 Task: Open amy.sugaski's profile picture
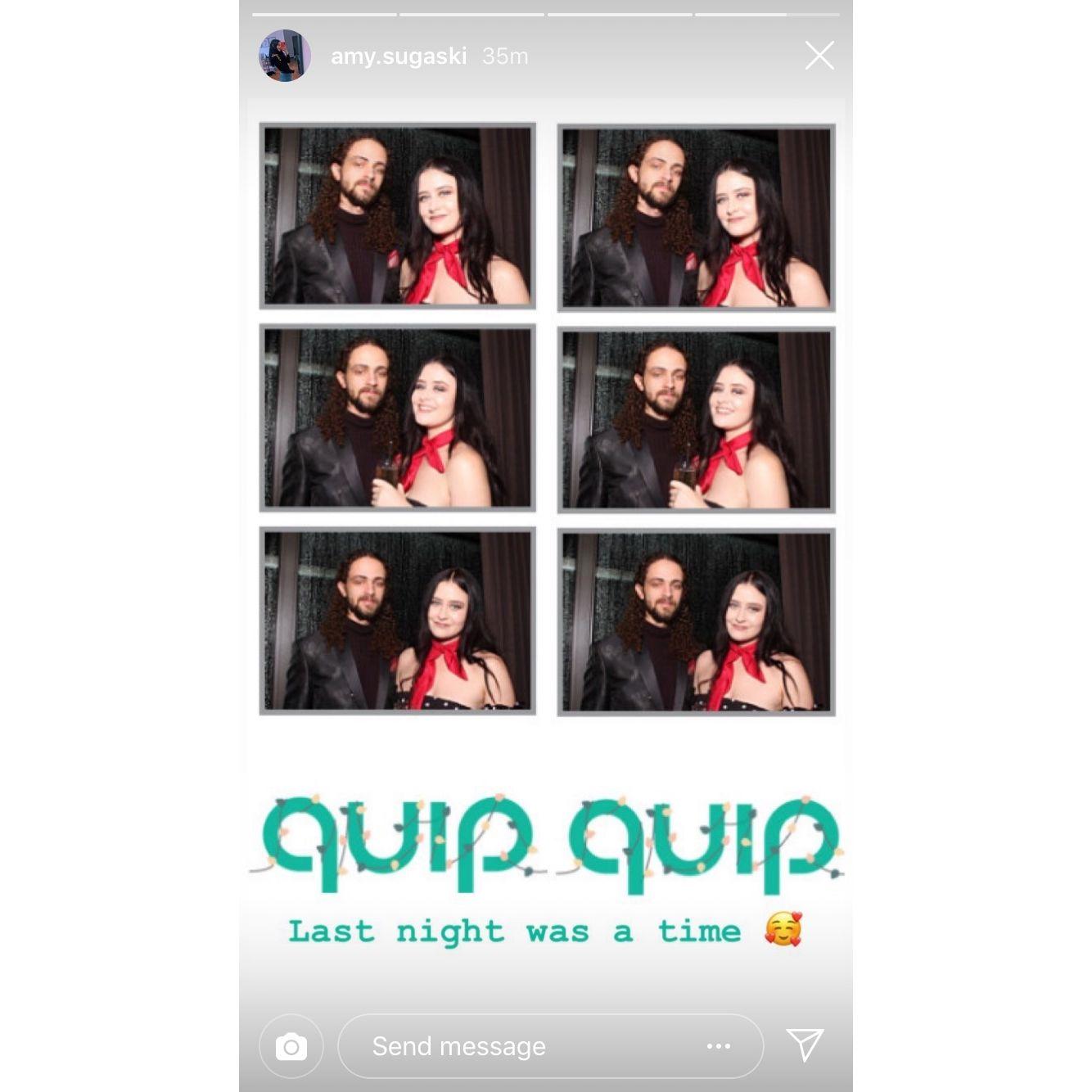(285, 56)
